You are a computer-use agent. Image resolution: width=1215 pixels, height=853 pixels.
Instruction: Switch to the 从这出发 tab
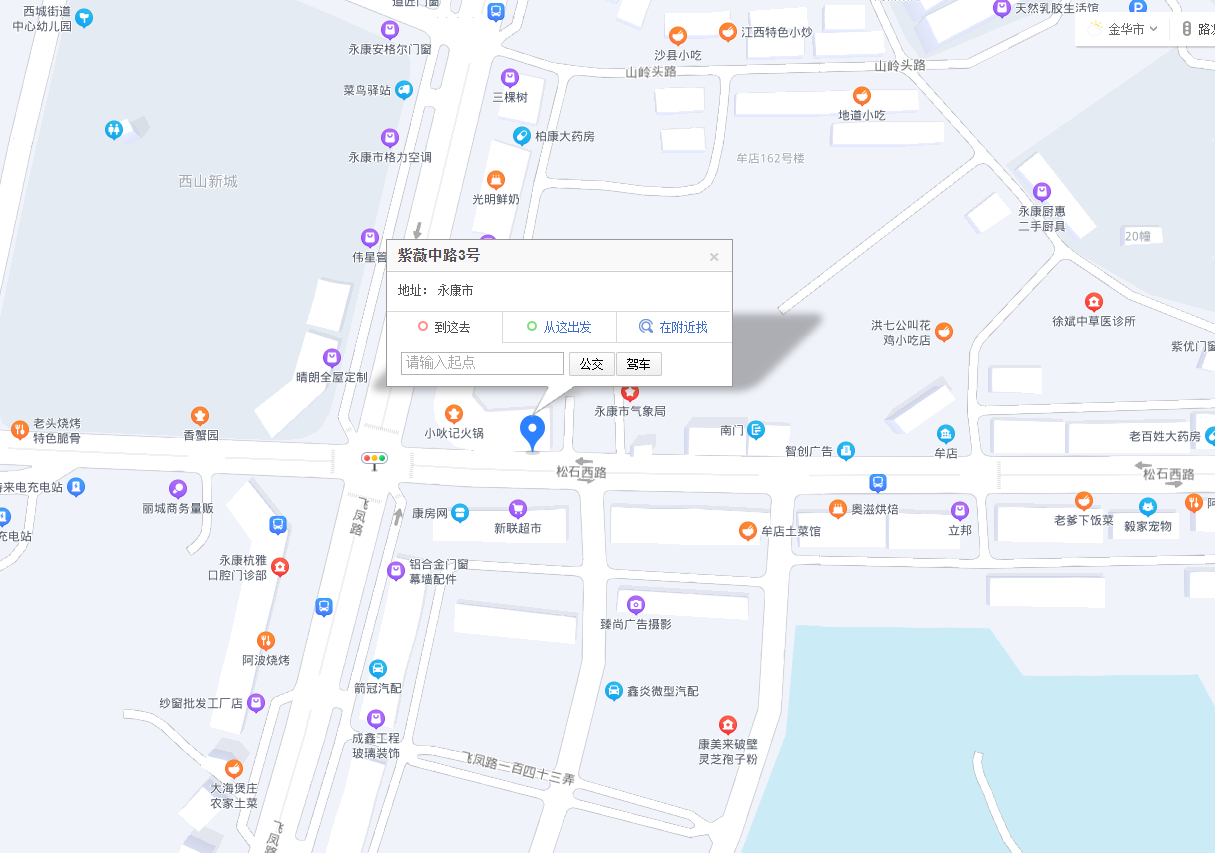tap(559, 327)
